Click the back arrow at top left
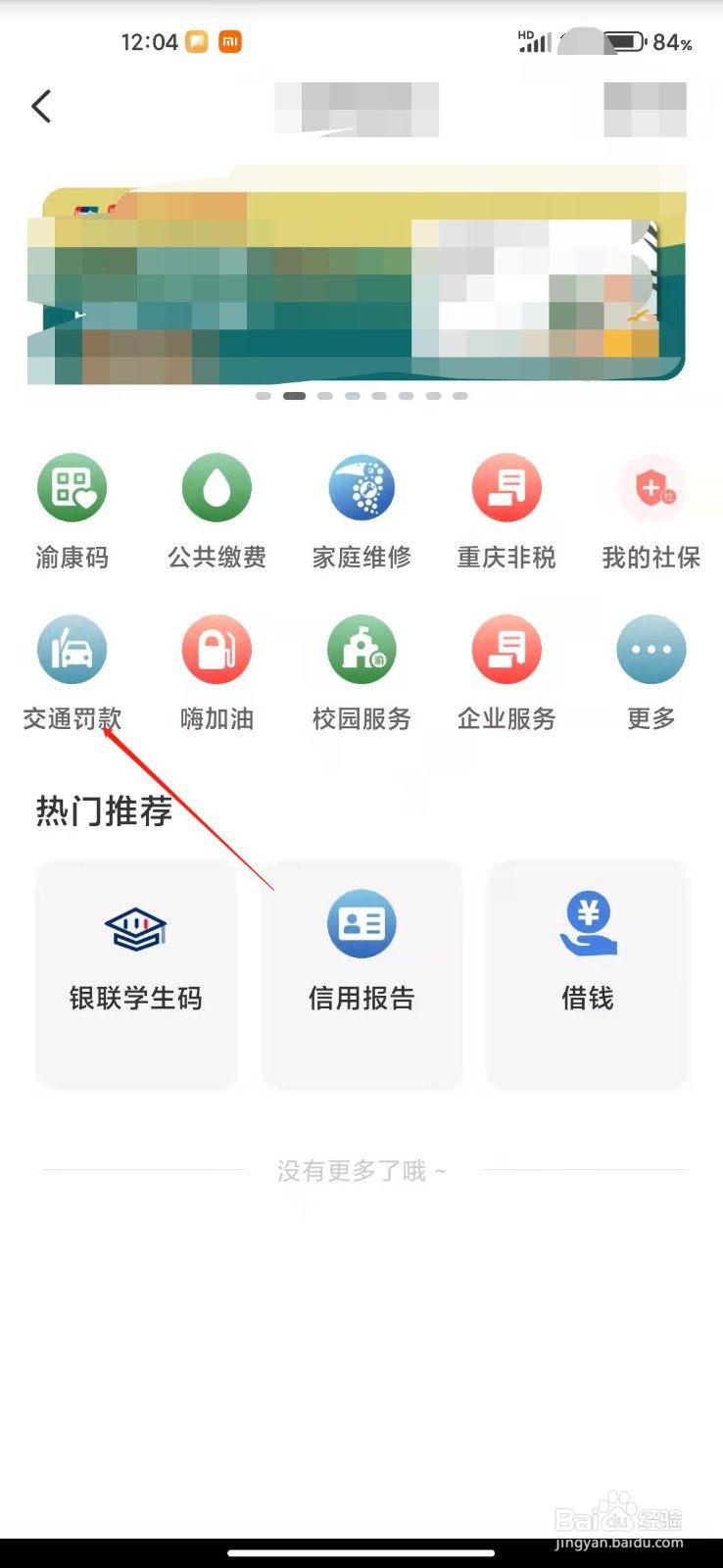Screen dimensions: 723x1568 coord(41,106)
